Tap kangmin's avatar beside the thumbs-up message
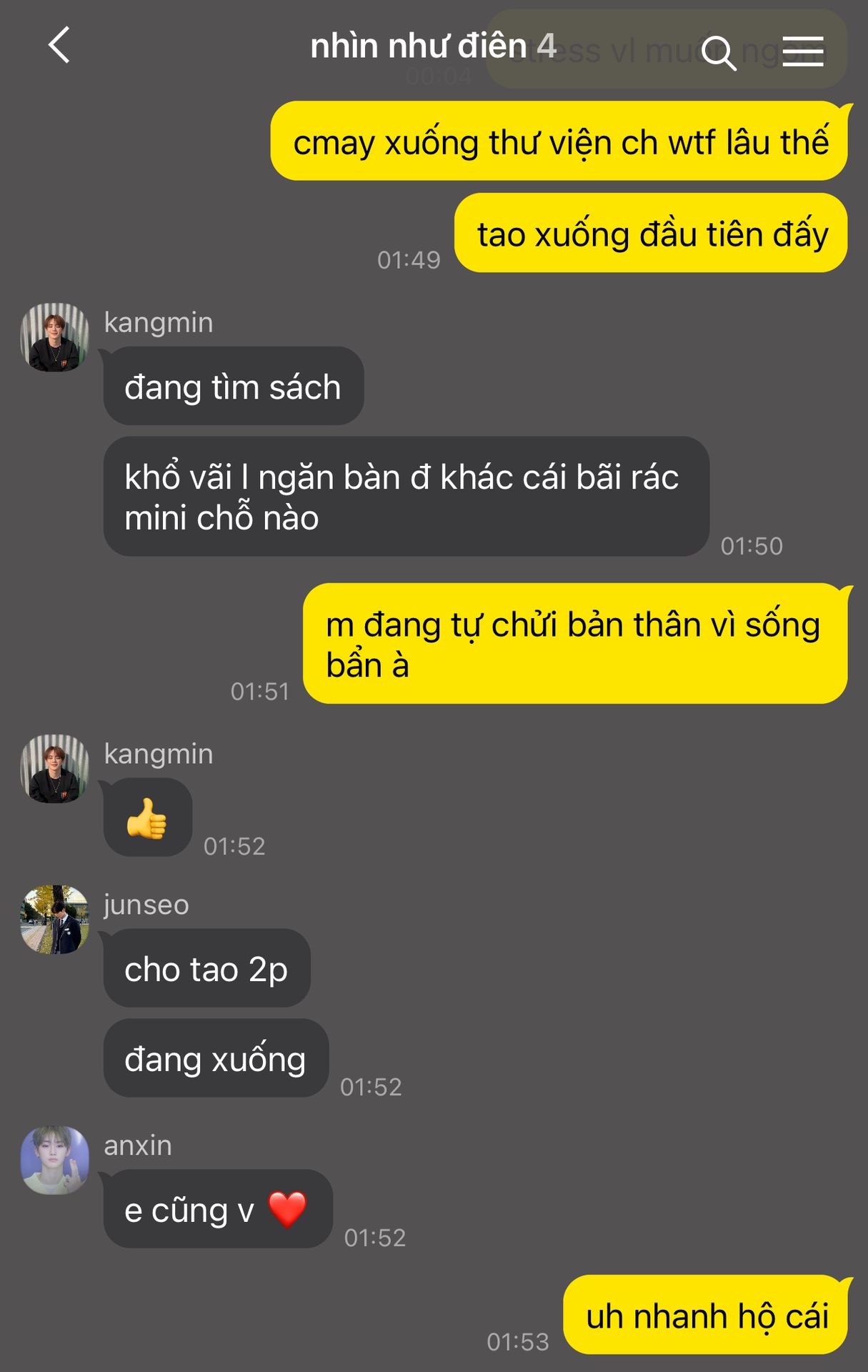This screenshot has height=1372, width=868. coord(55,769)
